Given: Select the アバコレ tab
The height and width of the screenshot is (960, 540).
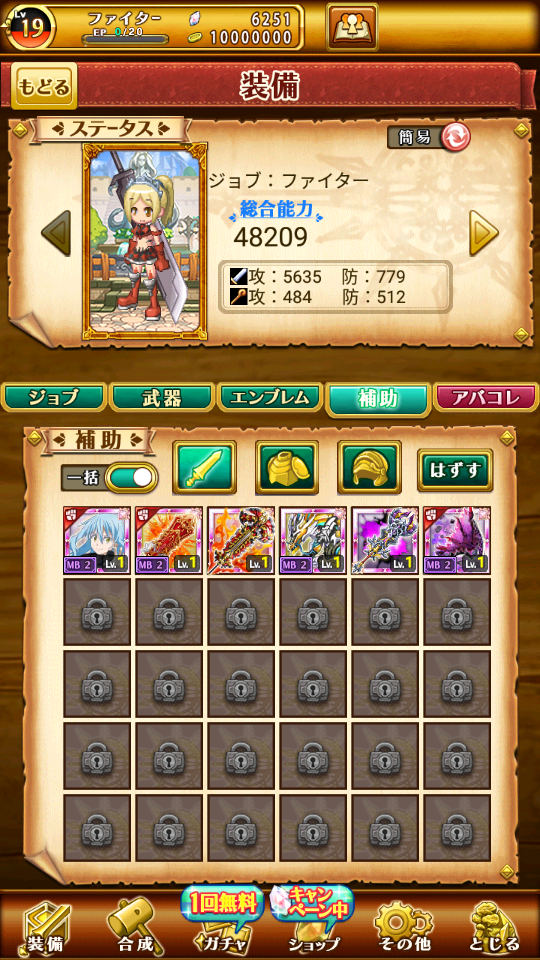Looking at the screenshot, I should click(x=486, y=399).
